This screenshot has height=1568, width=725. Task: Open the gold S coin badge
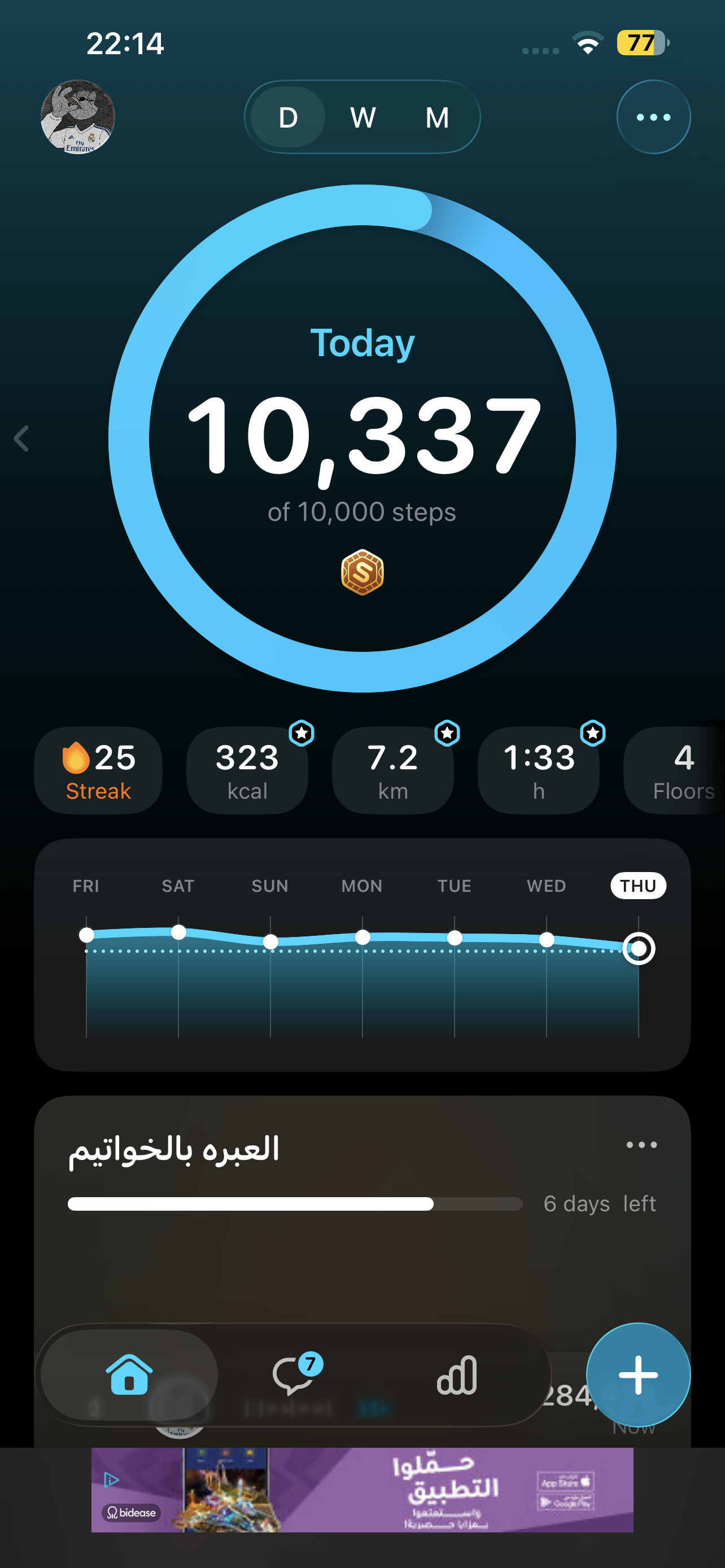pyautogui.click(x=362, y=572)
